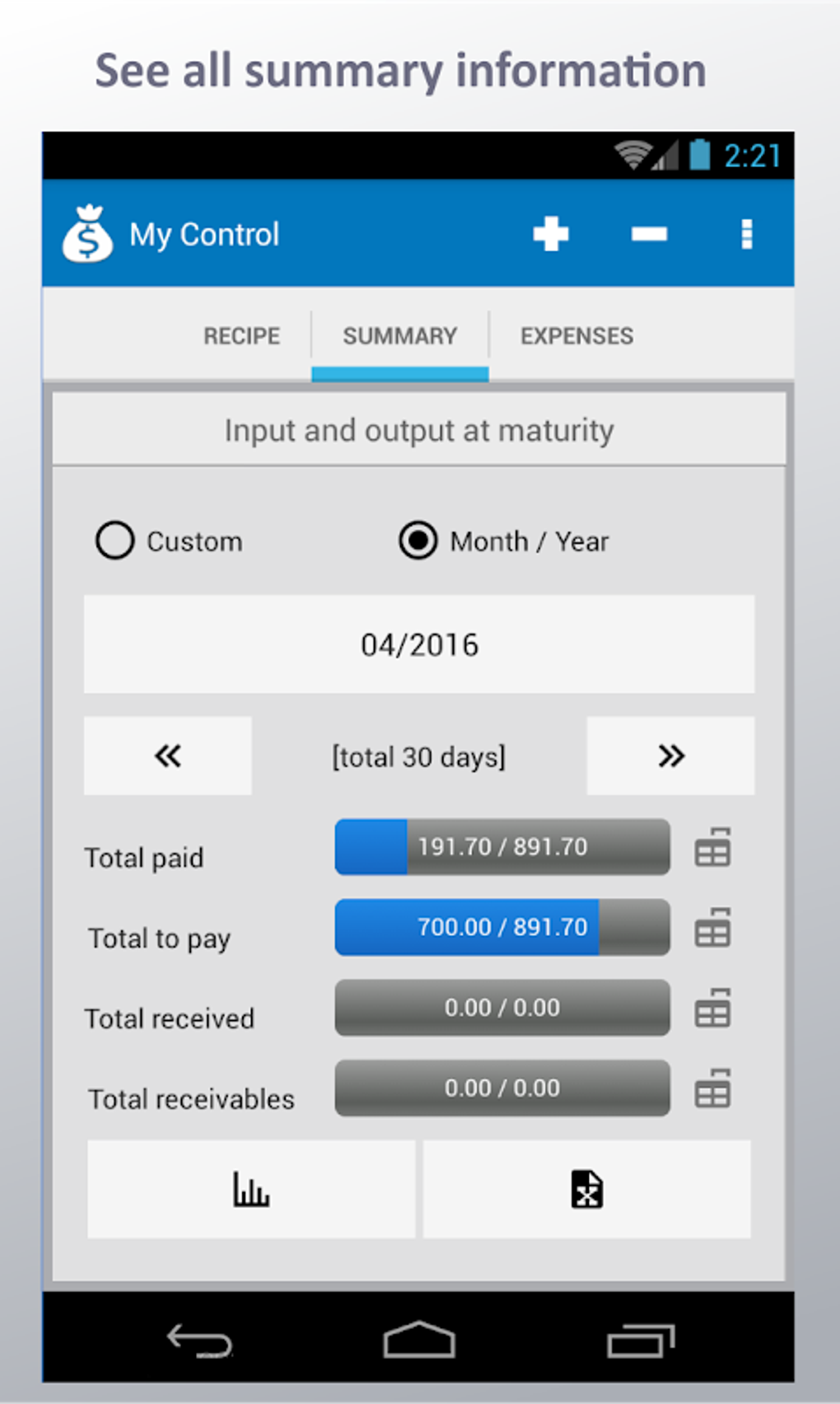Switch to the RECIPE tab
Viewport: 840px width, 1404px height.
pos(240,335)
